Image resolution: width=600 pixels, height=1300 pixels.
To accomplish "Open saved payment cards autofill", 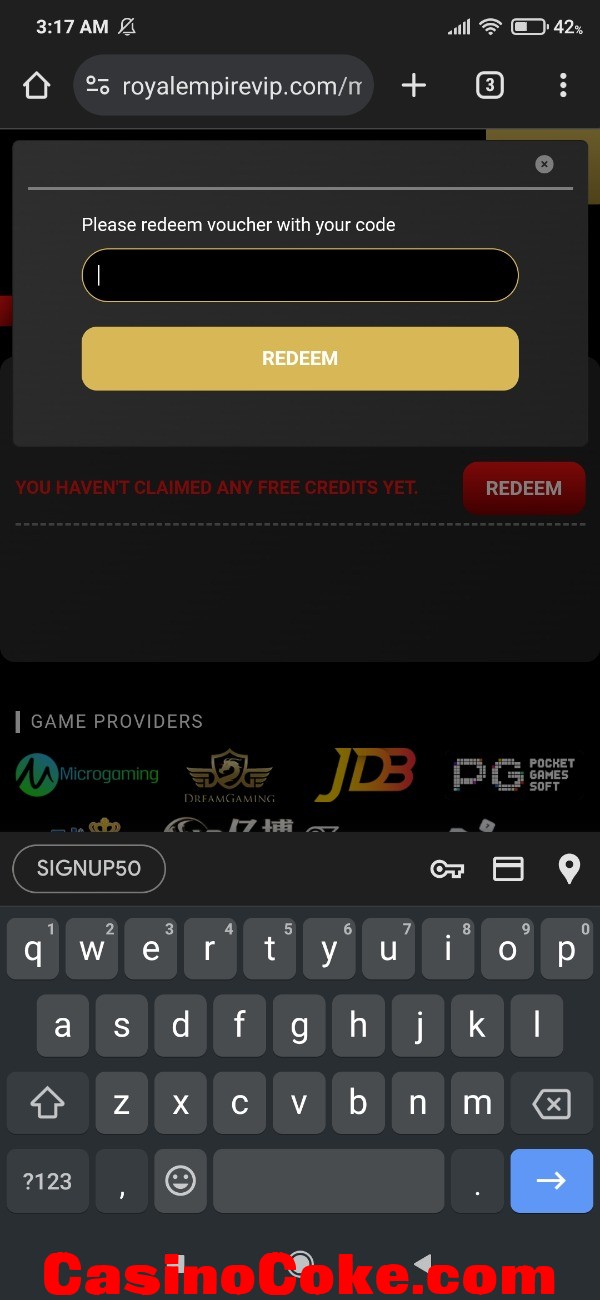I will pos(508,869).
